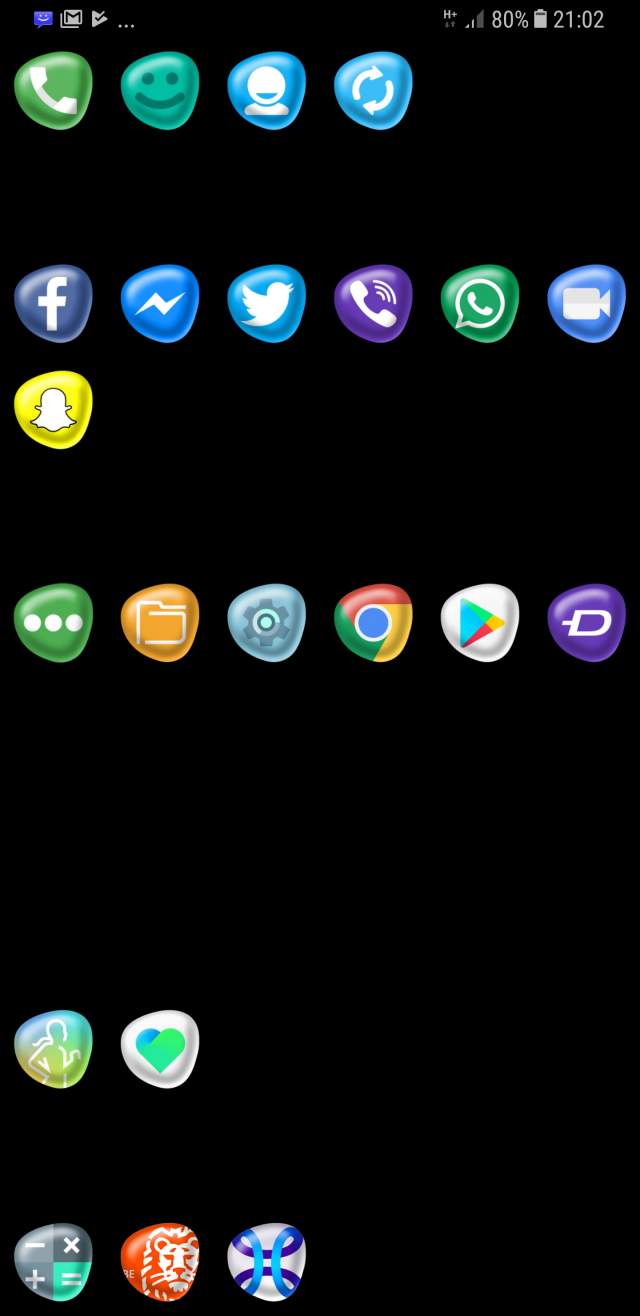
Task: Launch the blue sync arrows app
Action: click(373, 90)
